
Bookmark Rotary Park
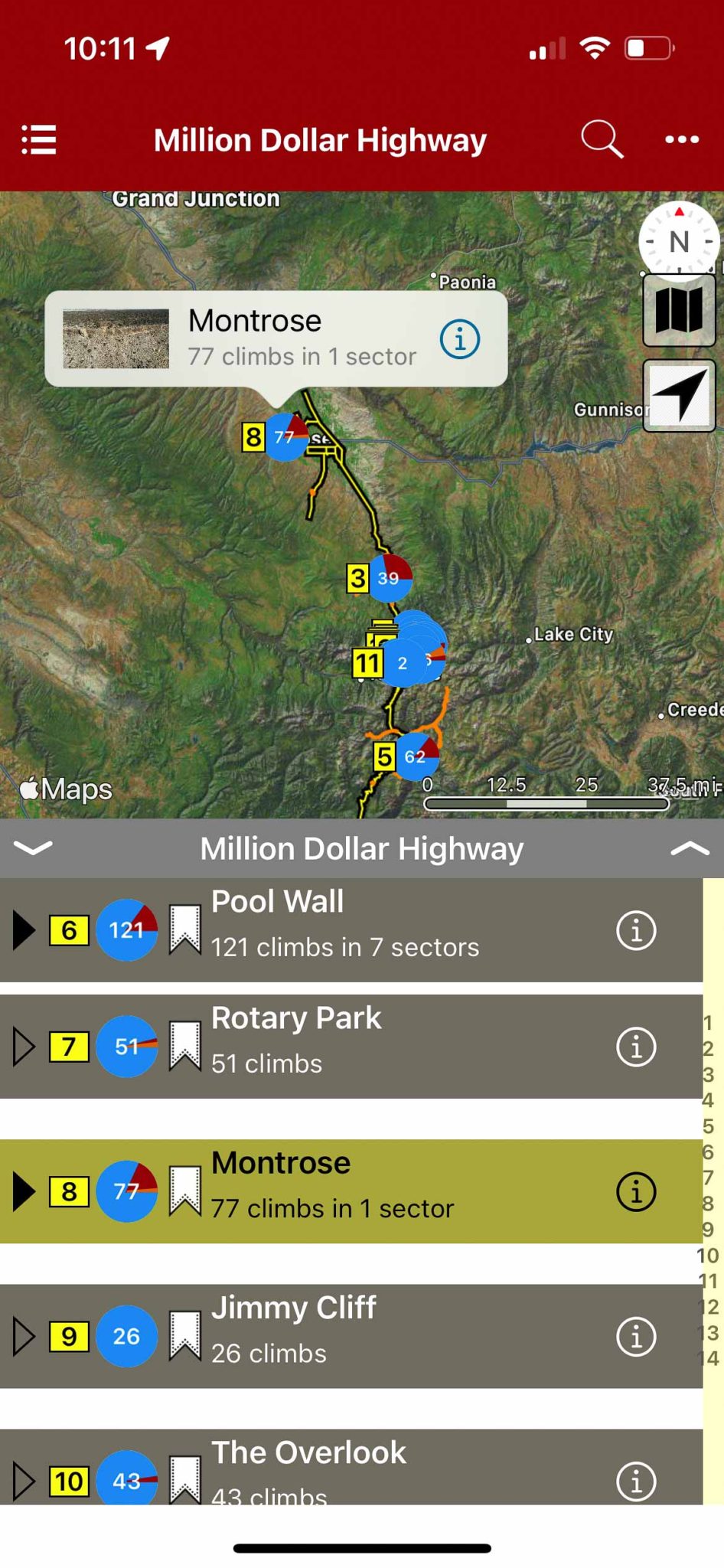pos(184,1046)
